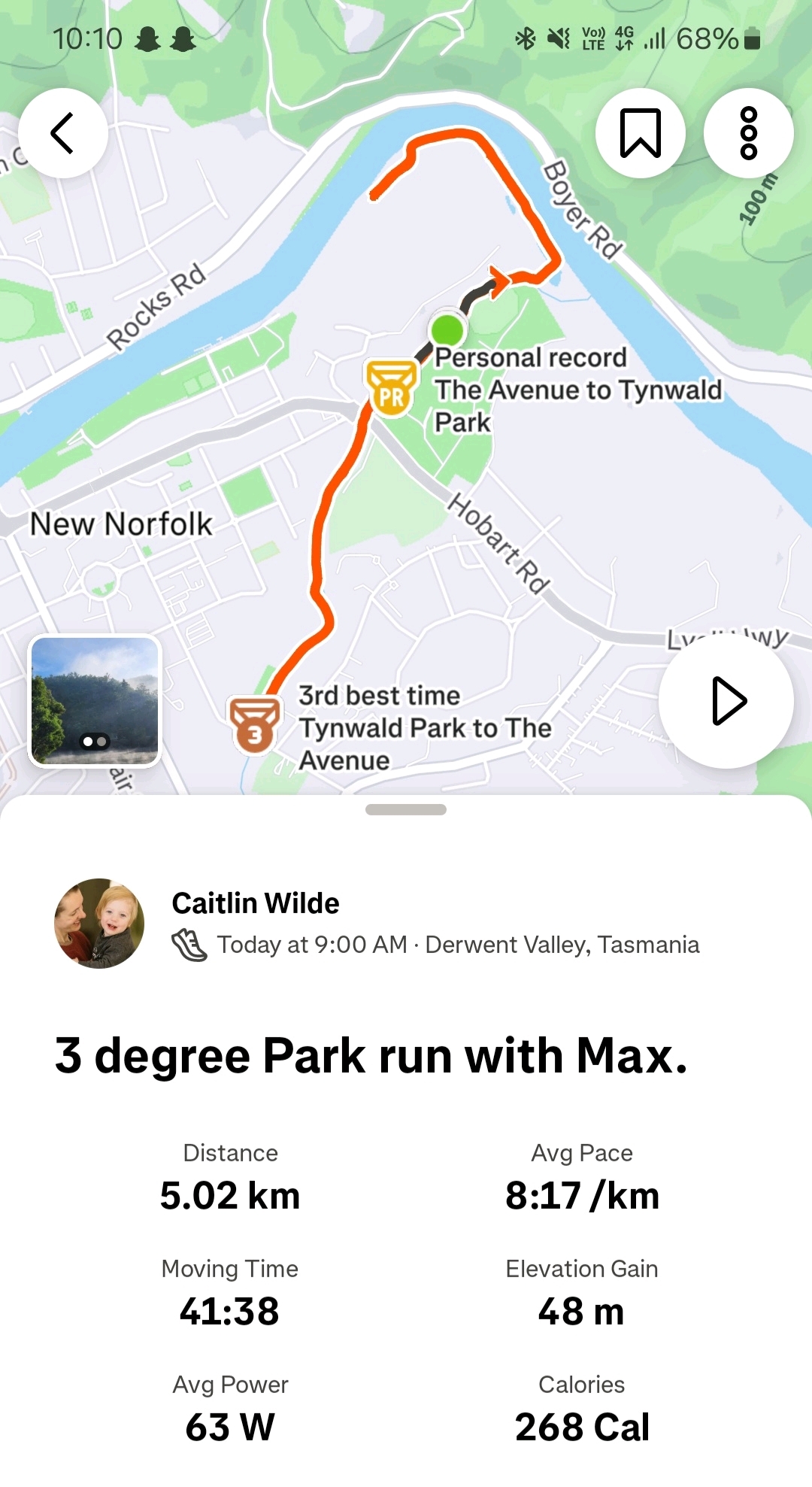The width and height of the screenshot is (812, 1487).
Task: Play the activity flyover
Action: point(726,701)
